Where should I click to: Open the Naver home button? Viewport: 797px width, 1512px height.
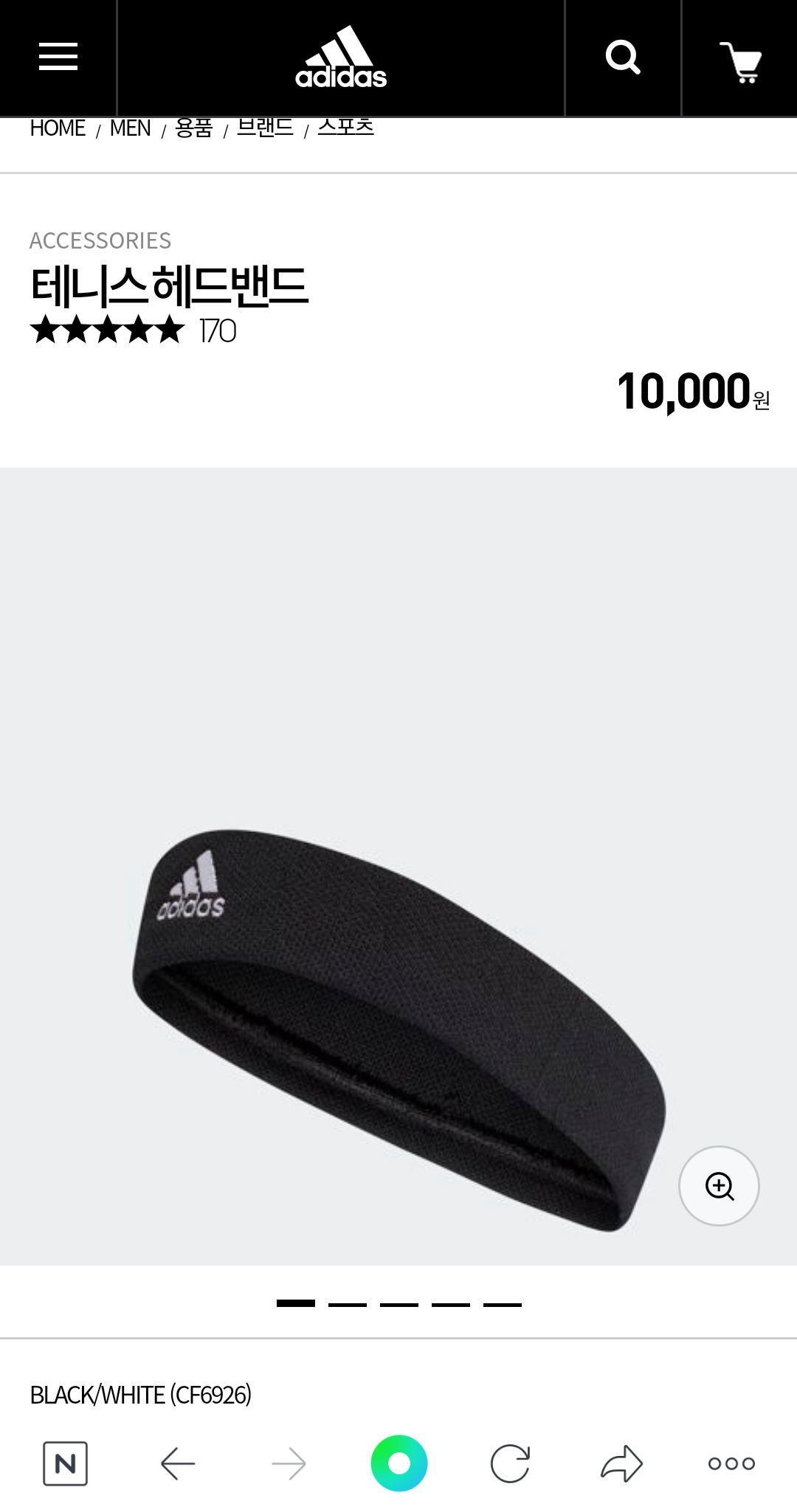pyautogui.click(x=65, y=1463)
